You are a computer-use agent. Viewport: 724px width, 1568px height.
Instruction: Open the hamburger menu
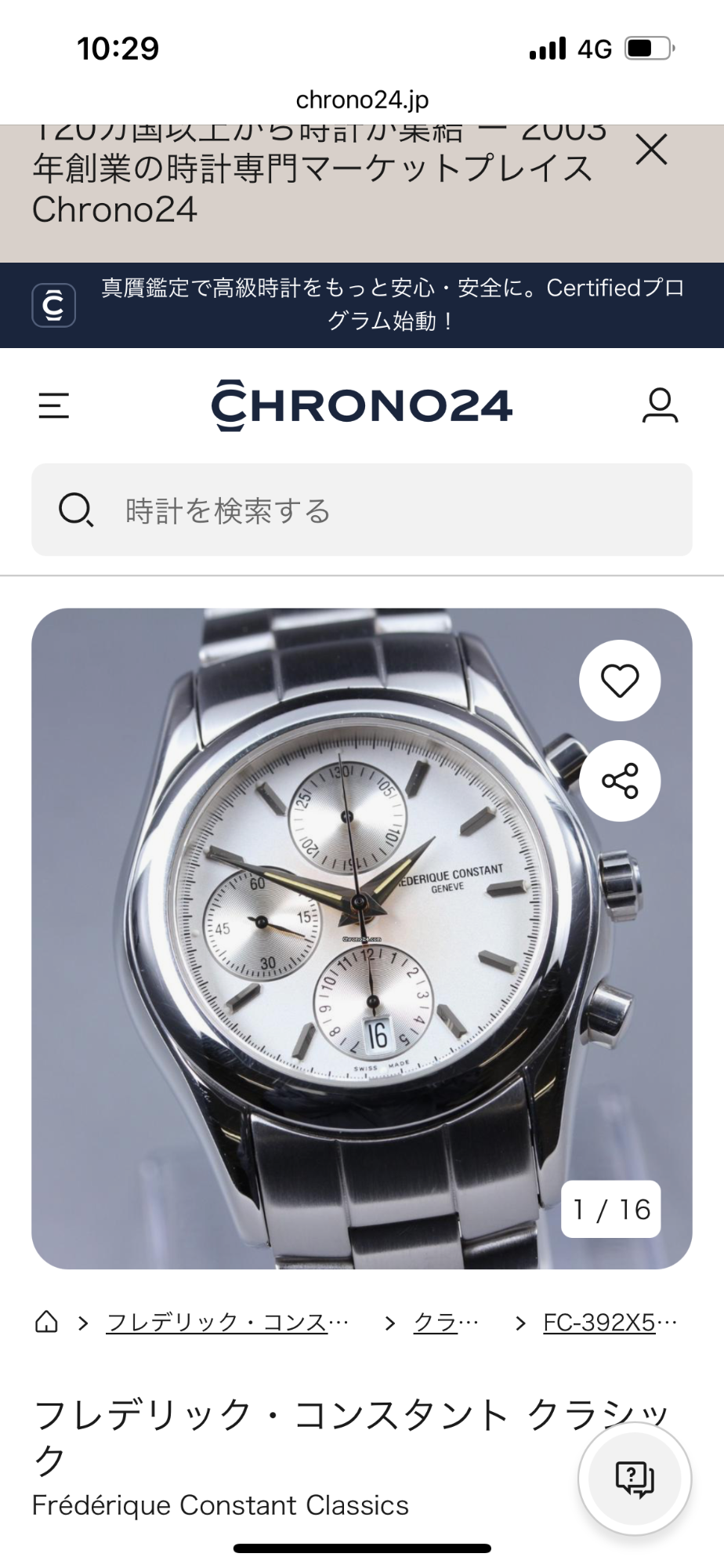coord(54,406)
